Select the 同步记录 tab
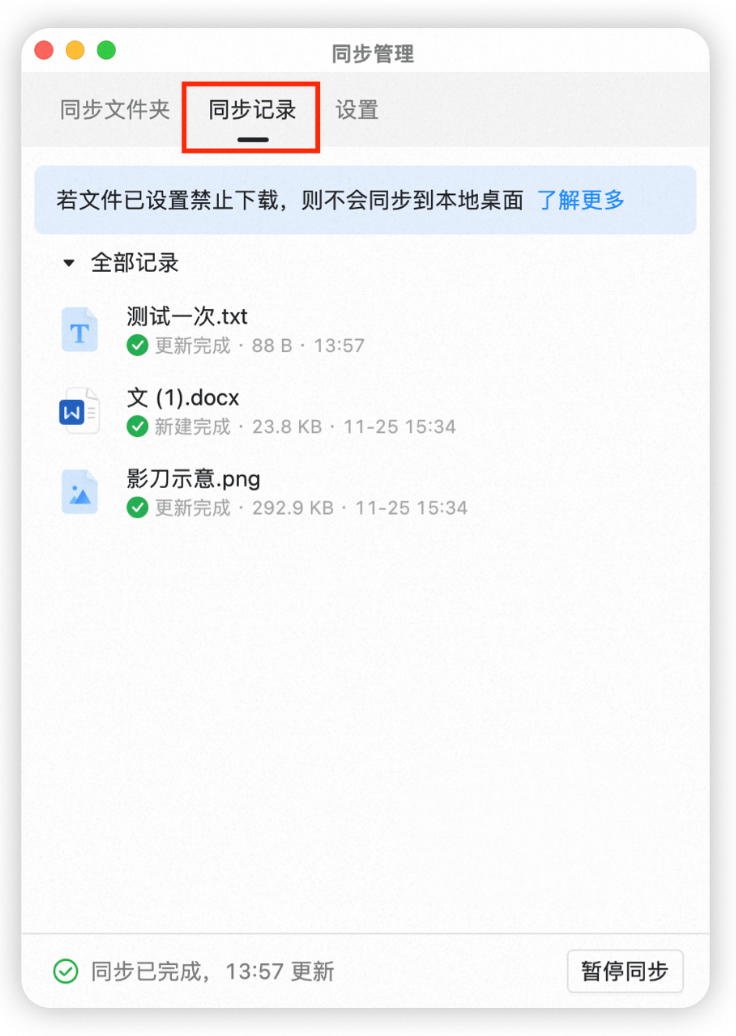736x1036 pixels. point(252,110)
